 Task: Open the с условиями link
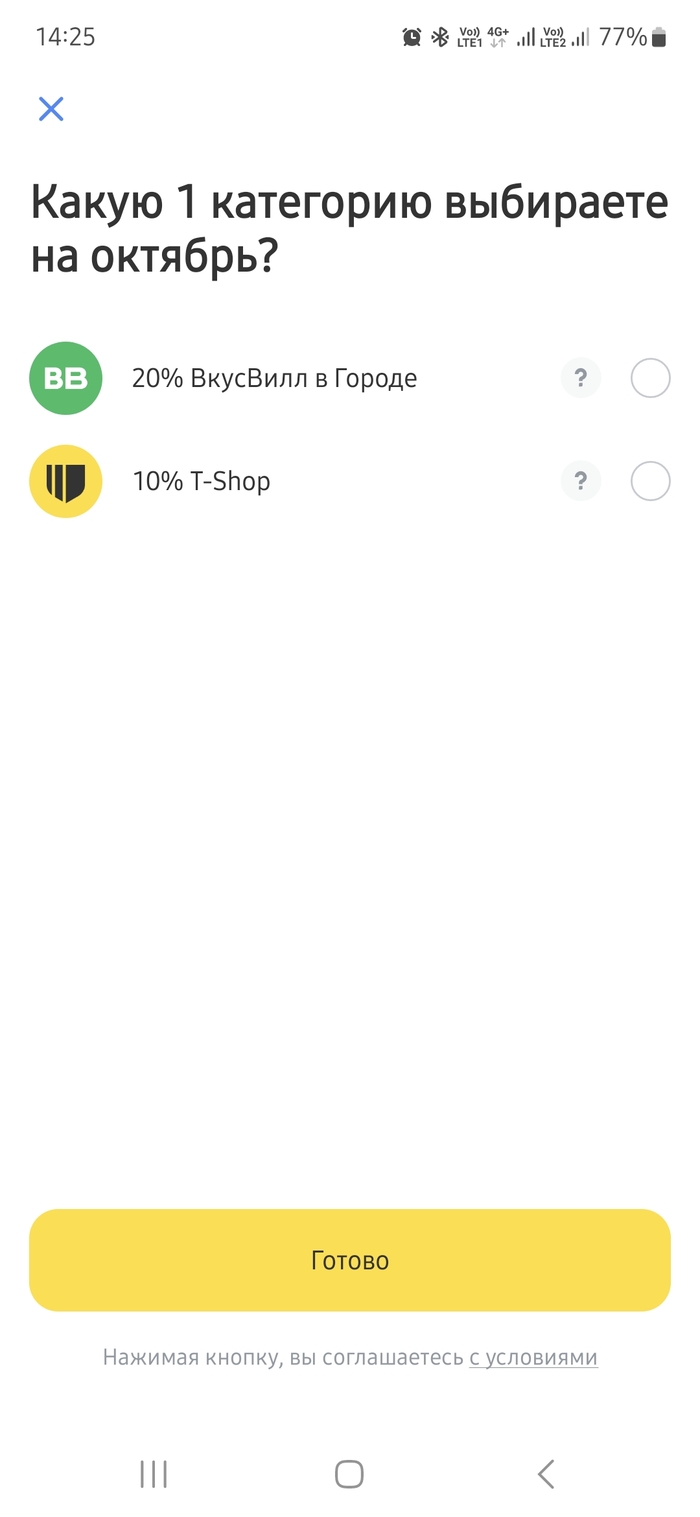click(533, 1357)
